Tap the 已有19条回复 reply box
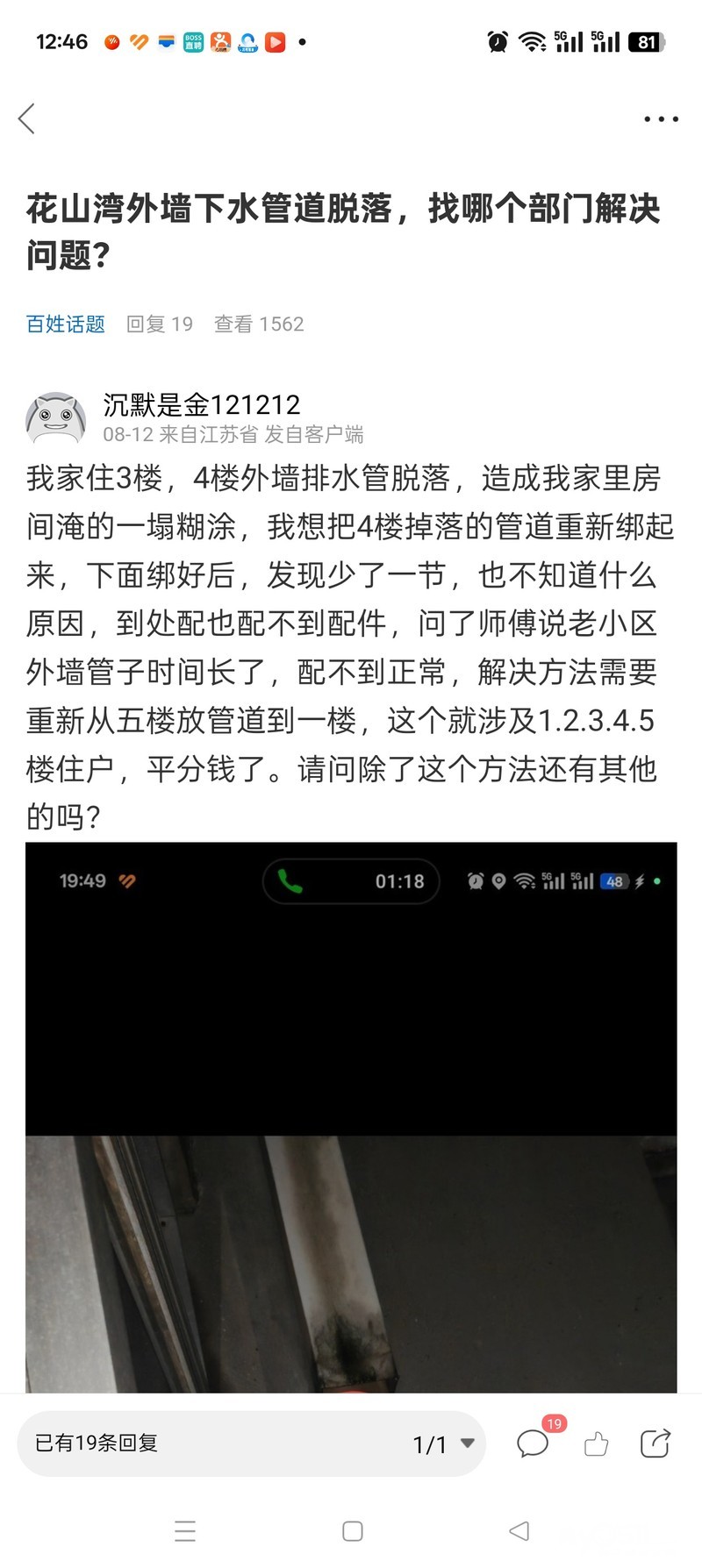This screenshot has height=1568, width=702. (x=211, y=1443)
